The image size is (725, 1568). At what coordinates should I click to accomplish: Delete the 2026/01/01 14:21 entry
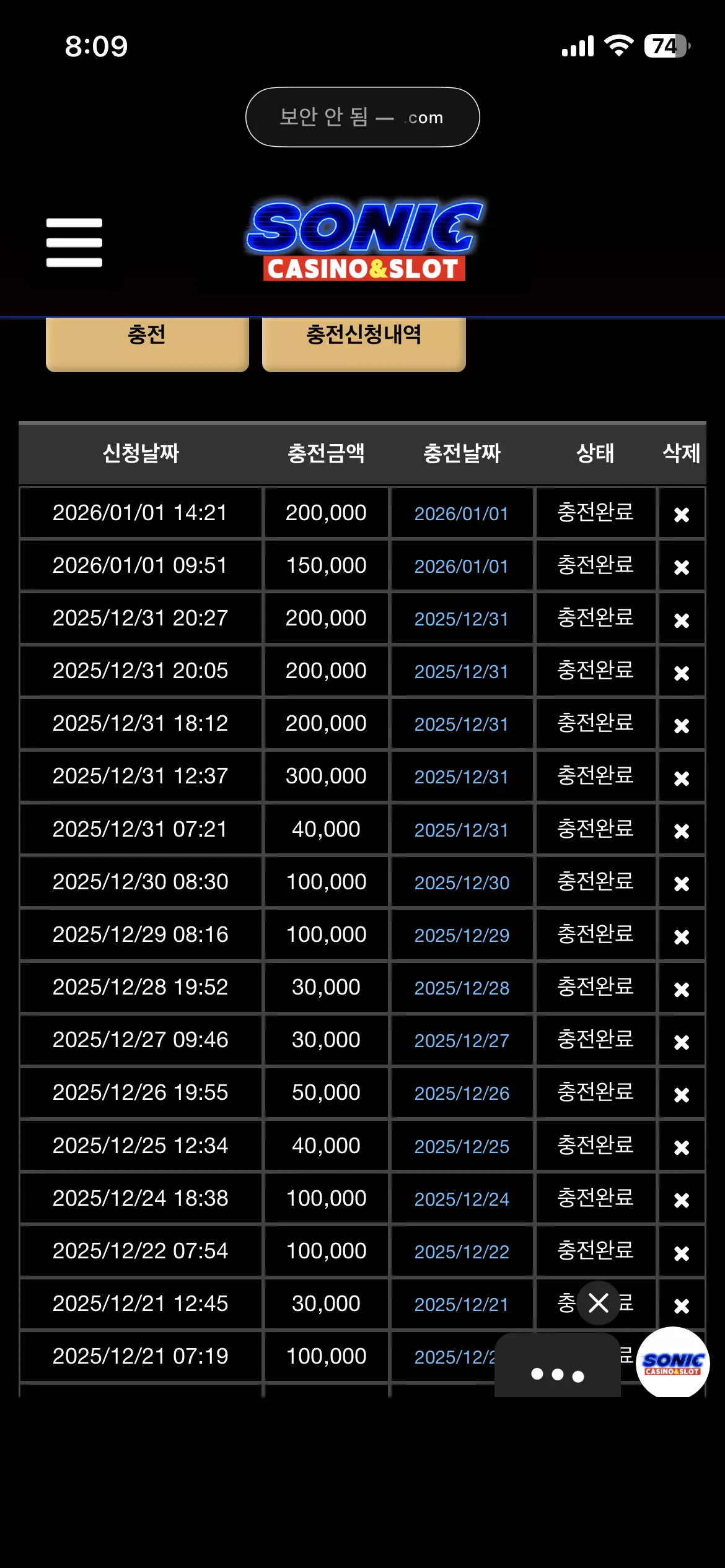(682, 514)
